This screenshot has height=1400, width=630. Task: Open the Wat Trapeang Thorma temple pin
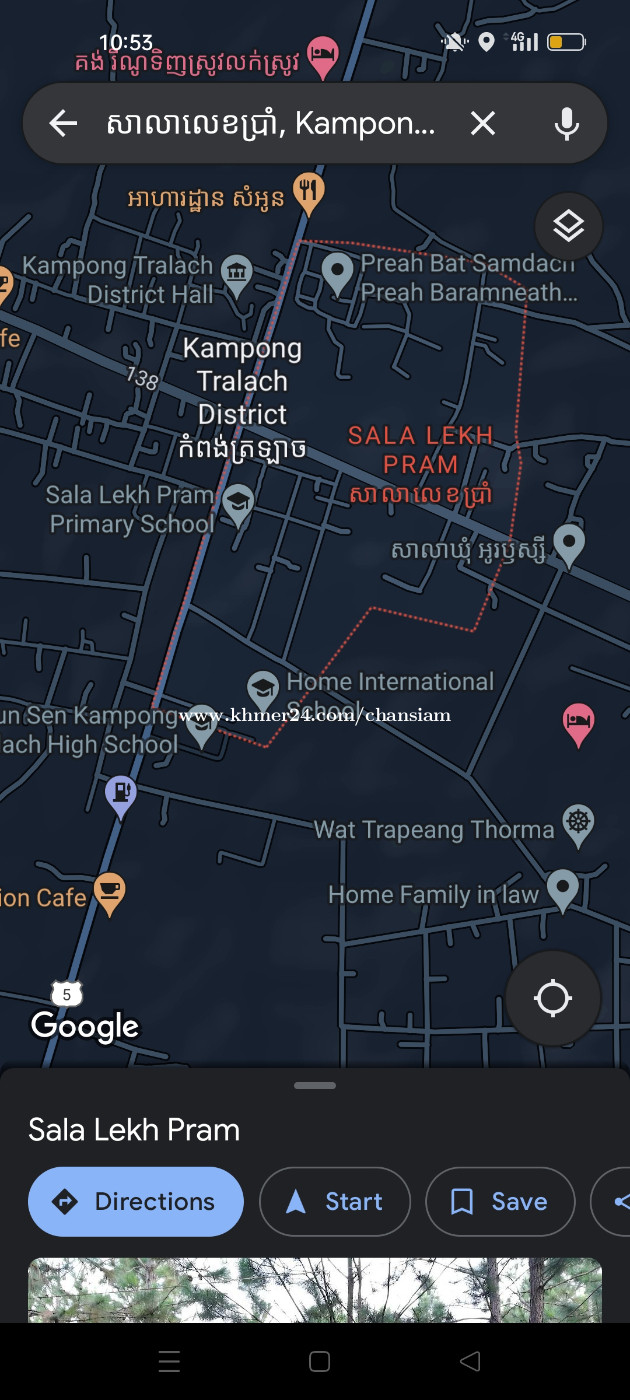578,823
